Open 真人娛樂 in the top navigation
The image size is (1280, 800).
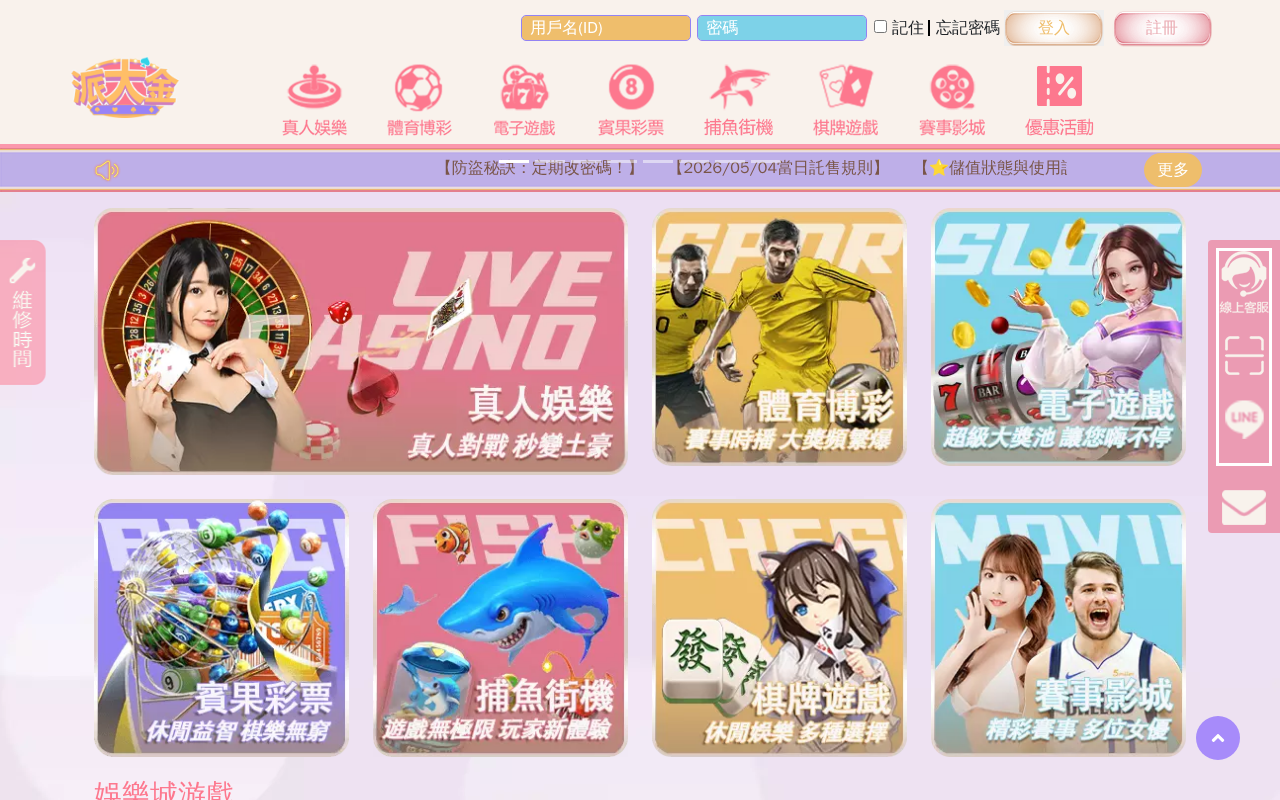(315, 100)
